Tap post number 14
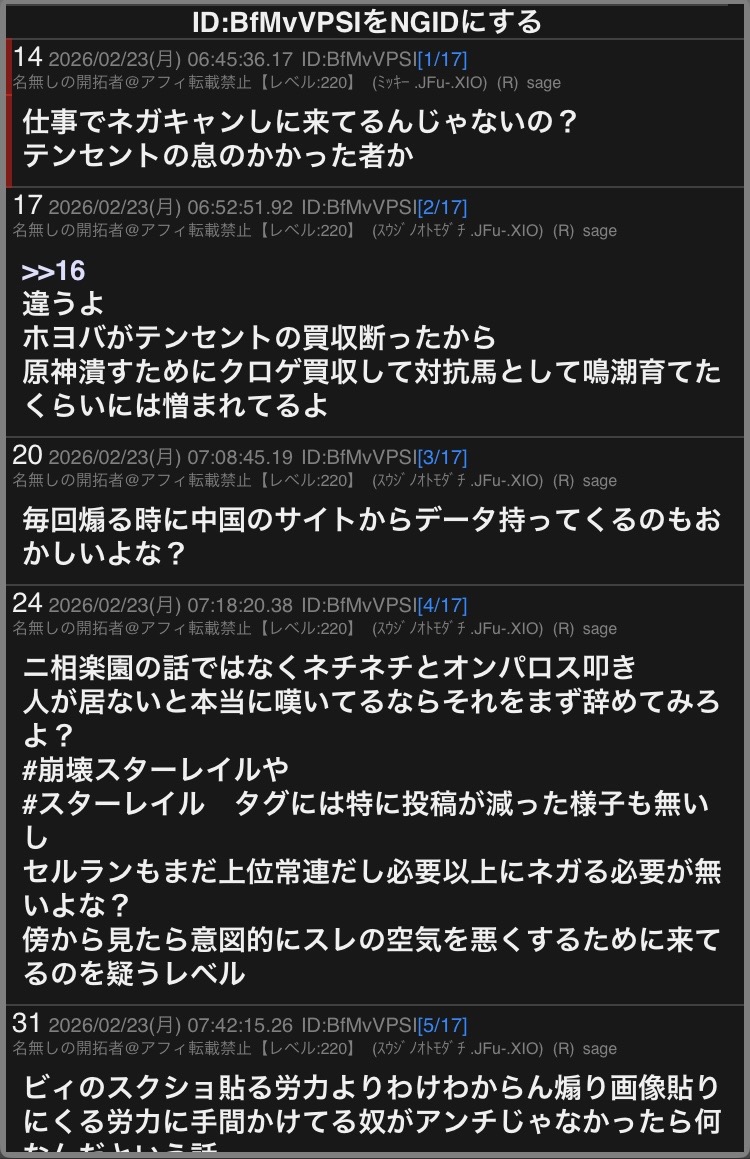 (27, 57)
